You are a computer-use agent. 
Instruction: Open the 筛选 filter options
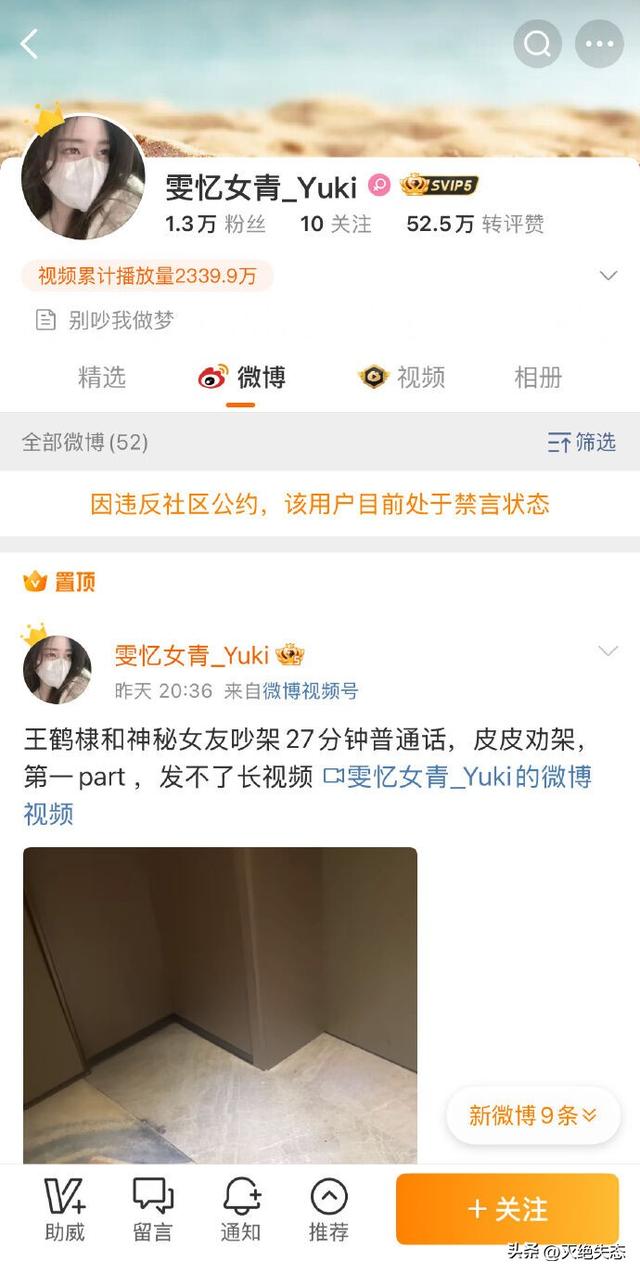point(581,442)
